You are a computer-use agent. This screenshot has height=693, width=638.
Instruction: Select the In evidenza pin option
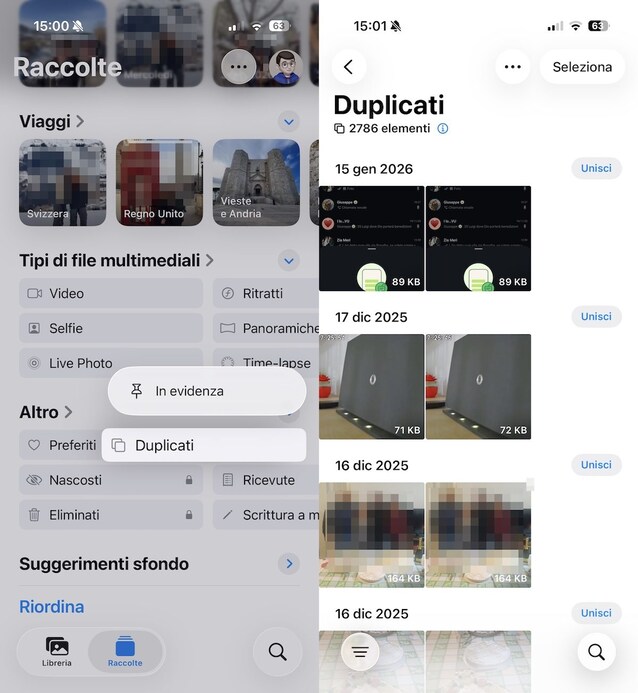coord(207,391)
